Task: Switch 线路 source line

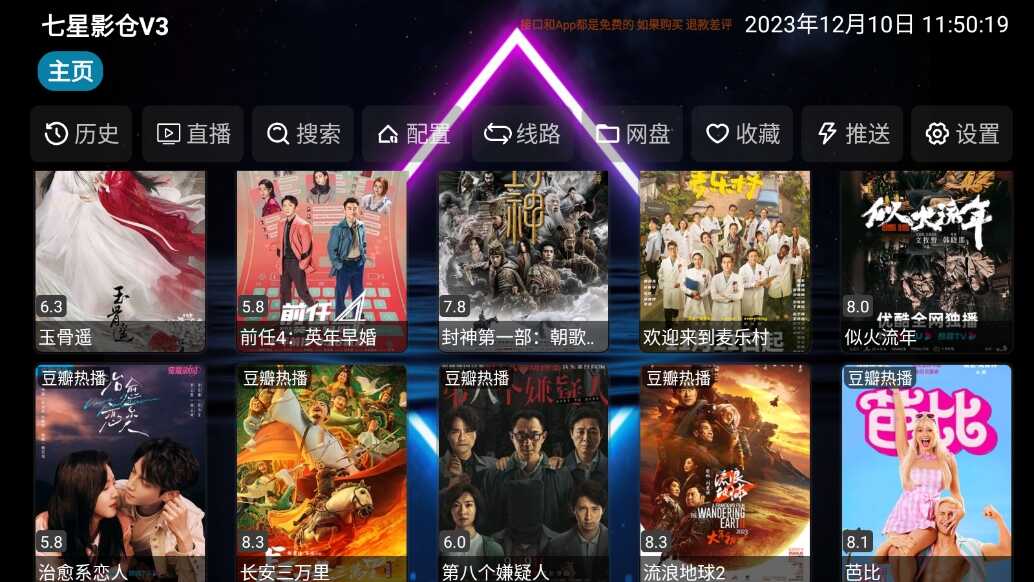Action: click(x=523, y=134)
